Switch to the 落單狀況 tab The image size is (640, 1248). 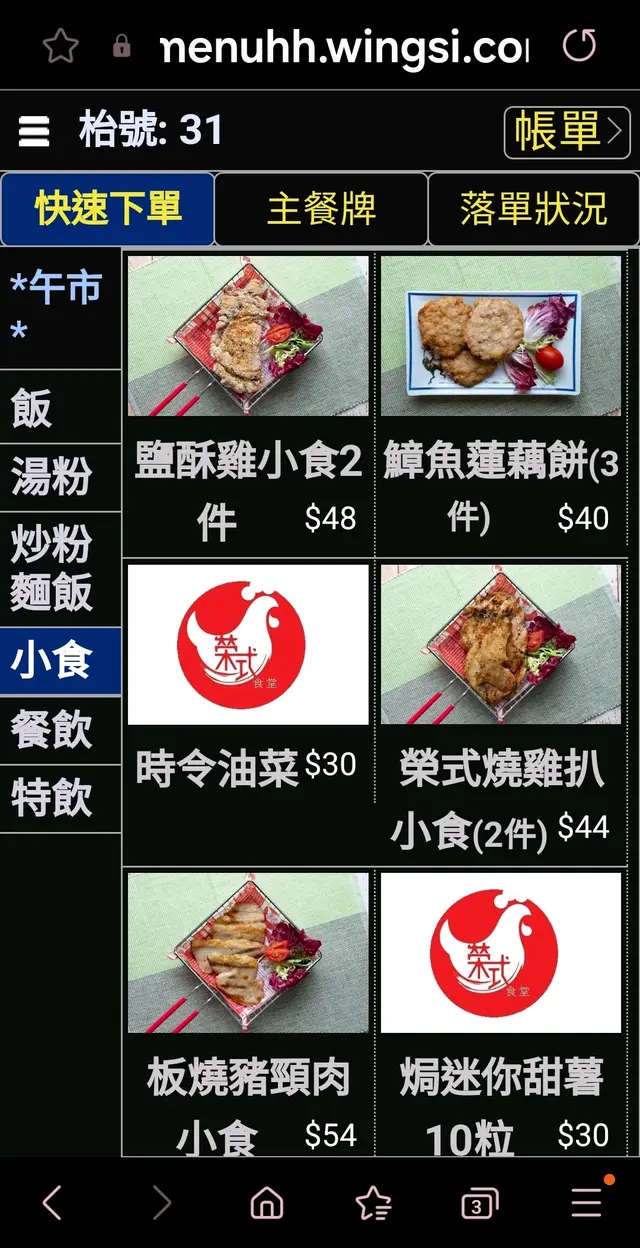[533, 209]
